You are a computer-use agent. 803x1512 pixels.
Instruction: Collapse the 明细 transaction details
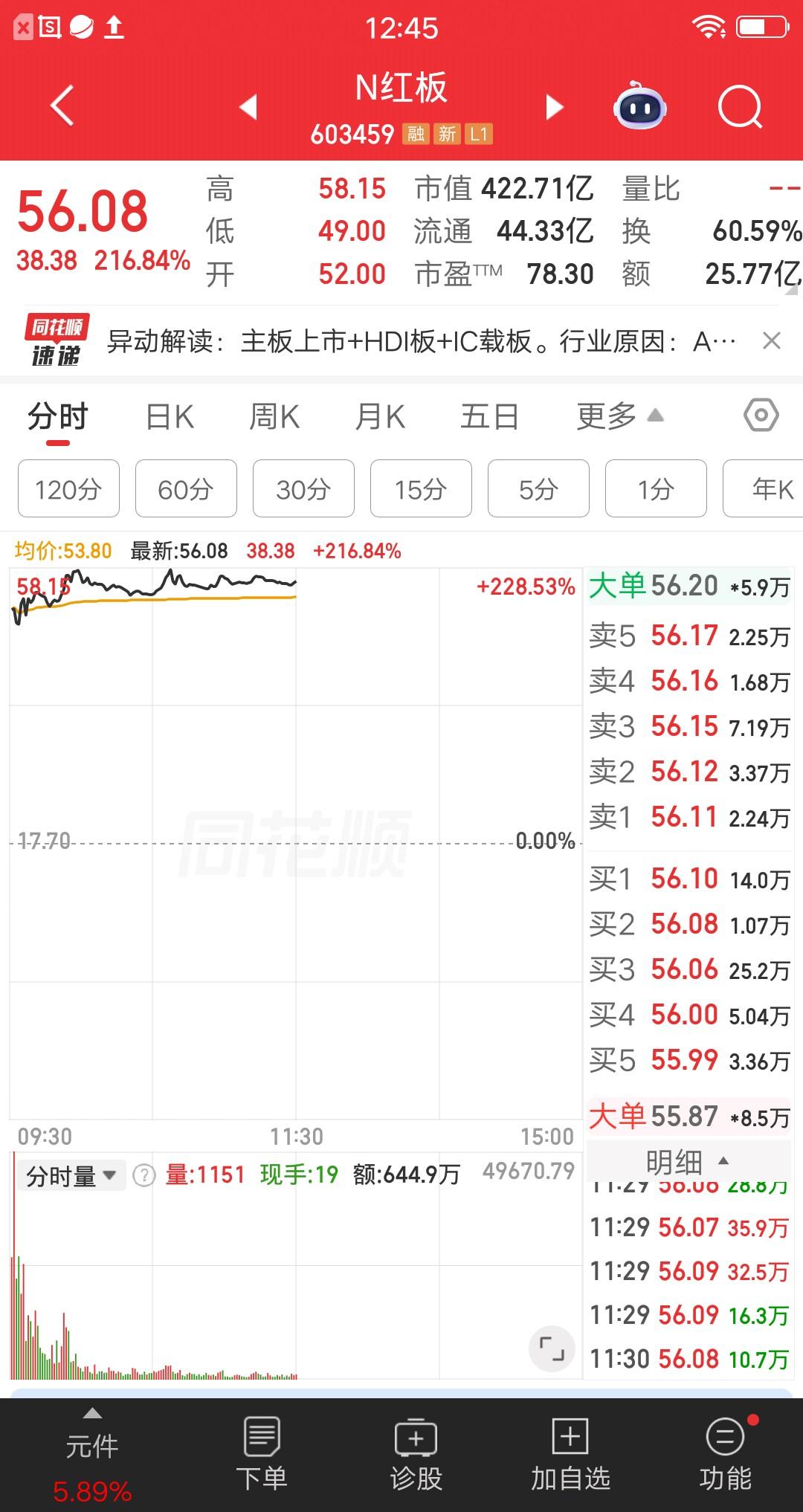click(688, 1160)
